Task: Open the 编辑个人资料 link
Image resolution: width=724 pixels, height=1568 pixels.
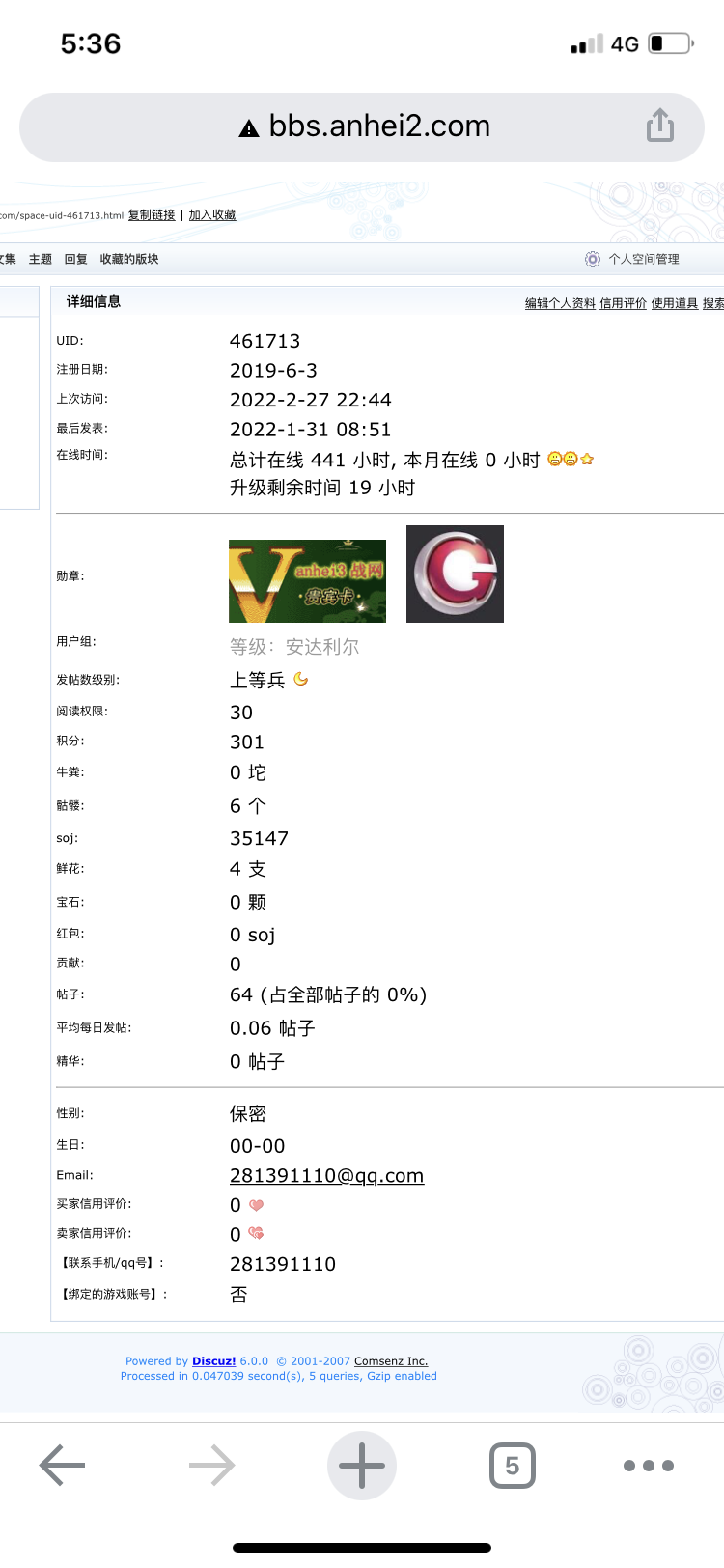Action: 560,303
